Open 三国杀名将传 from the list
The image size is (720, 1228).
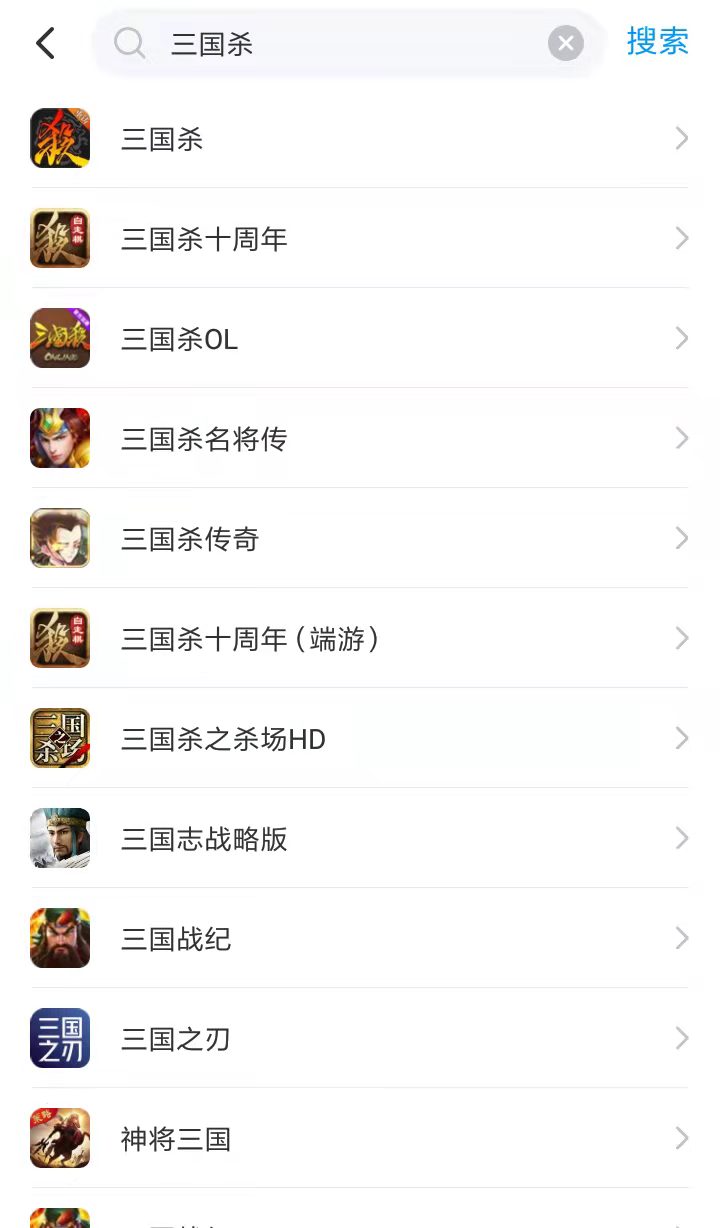(360, 439)
